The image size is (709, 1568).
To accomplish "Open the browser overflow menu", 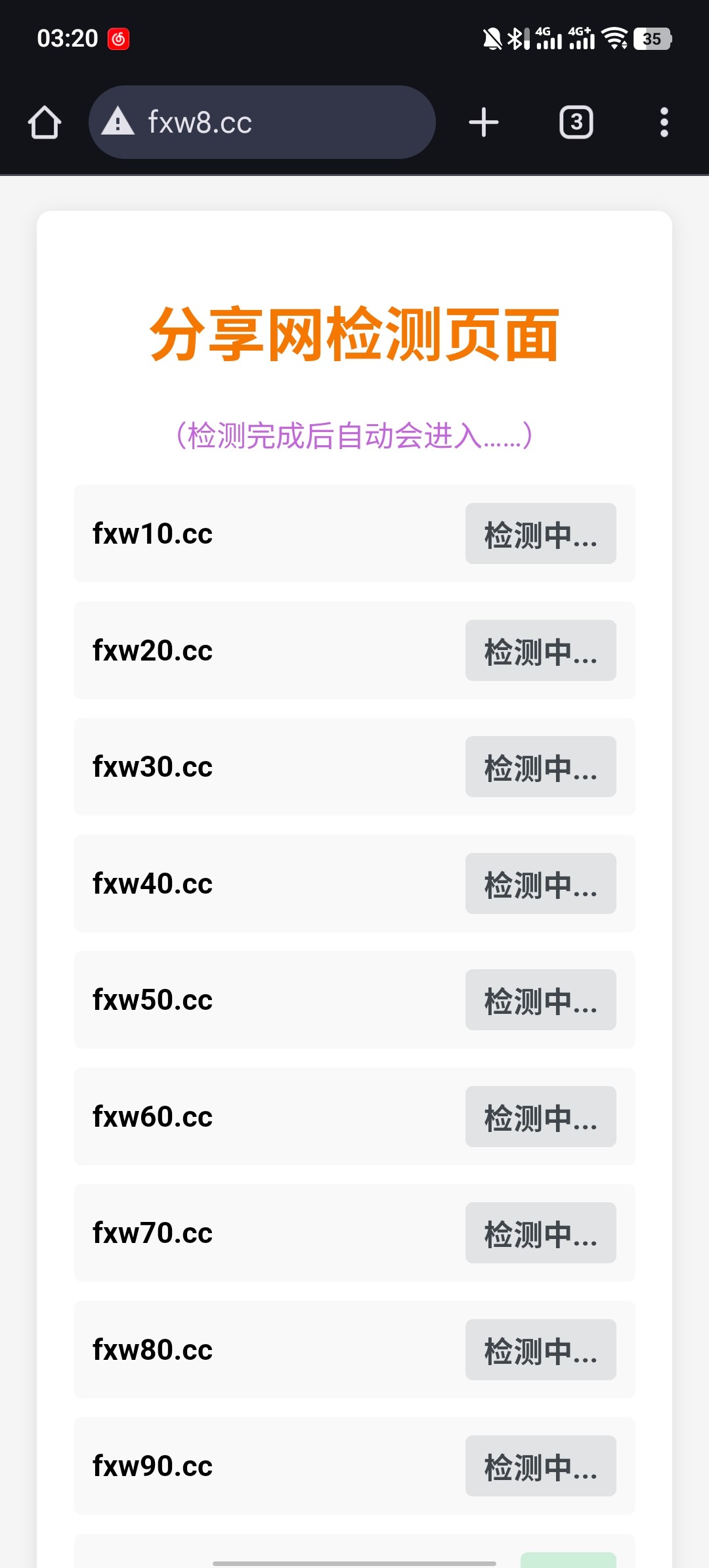I will point(664,123).
